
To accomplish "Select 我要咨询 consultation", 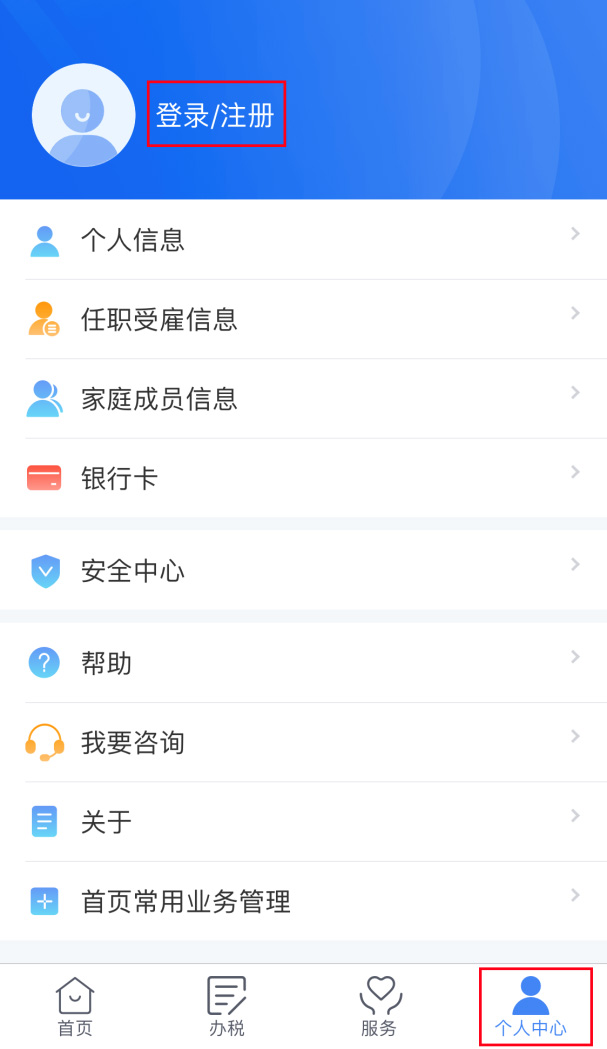I will (303, 743).
